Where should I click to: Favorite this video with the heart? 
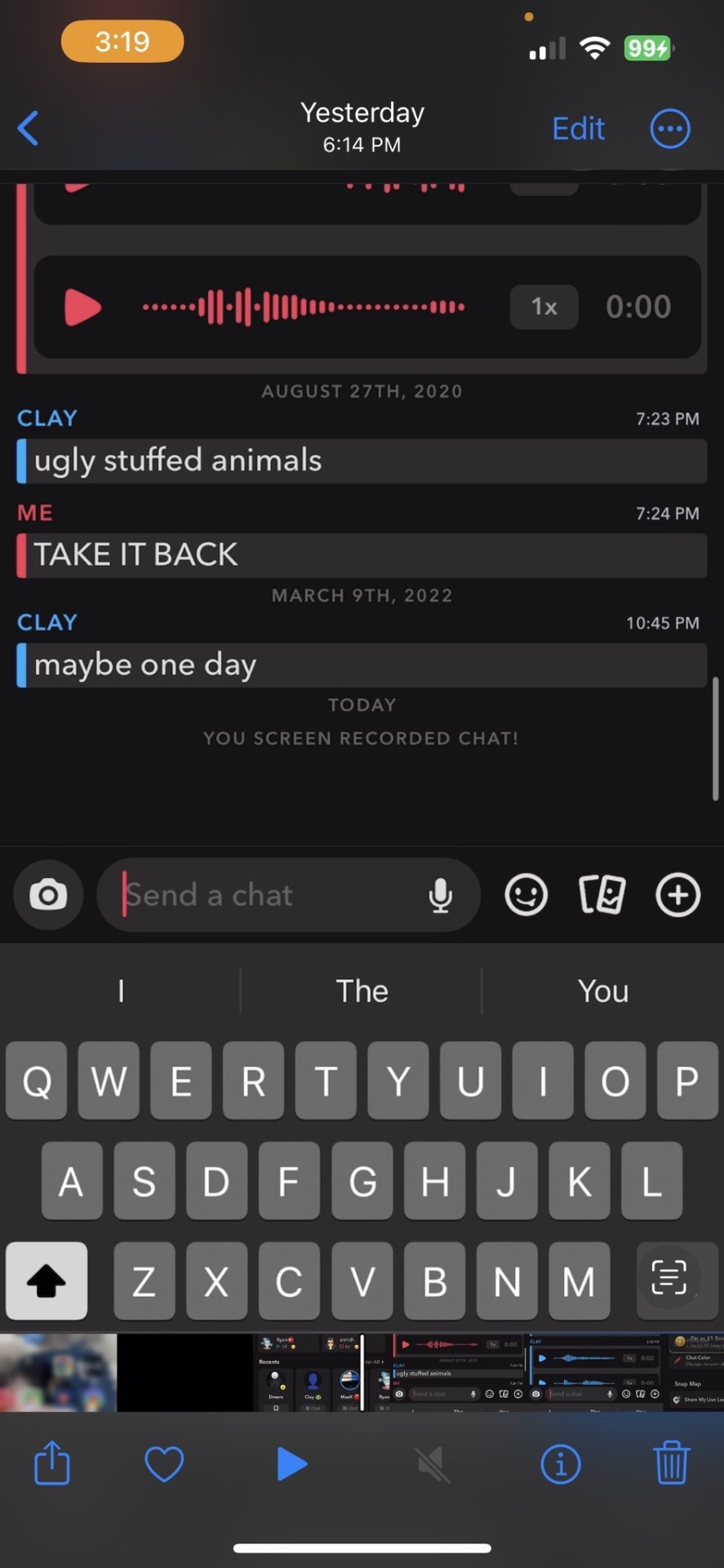pyautogui.click(x=164, y=1463)
